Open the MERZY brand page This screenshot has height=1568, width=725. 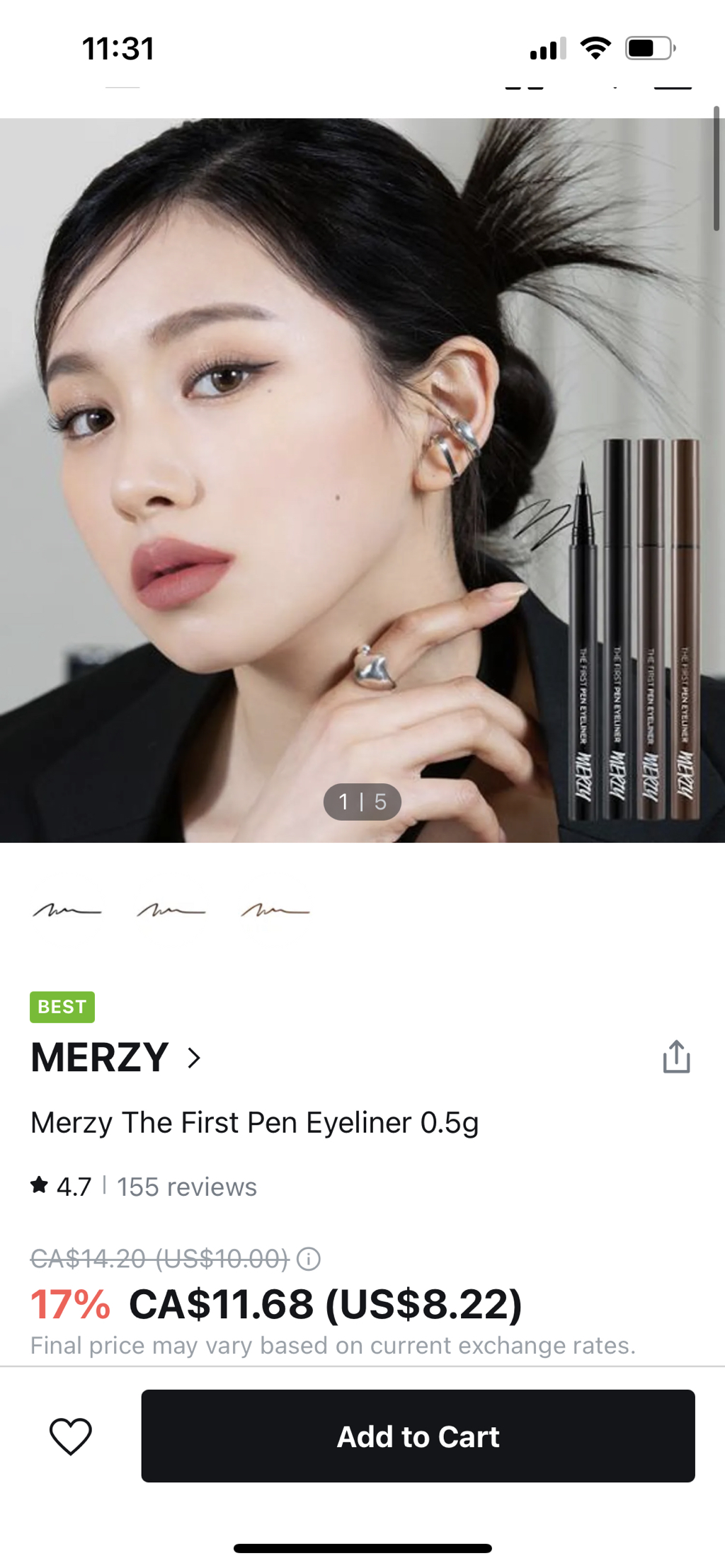click(x=116, y=1058)
